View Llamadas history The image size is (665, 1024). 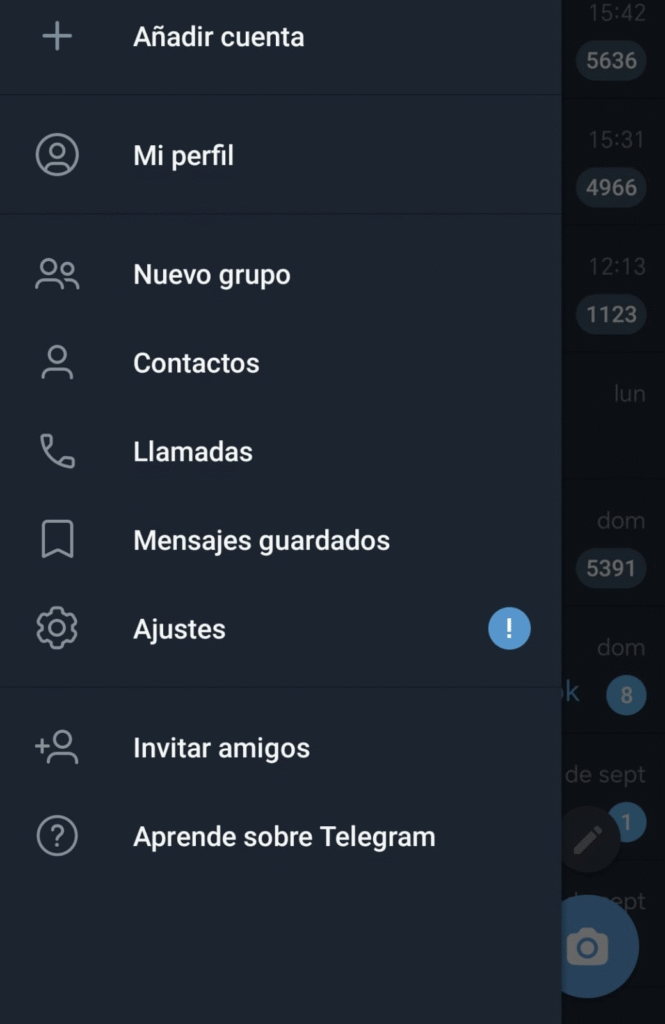(x=192, y=452)
